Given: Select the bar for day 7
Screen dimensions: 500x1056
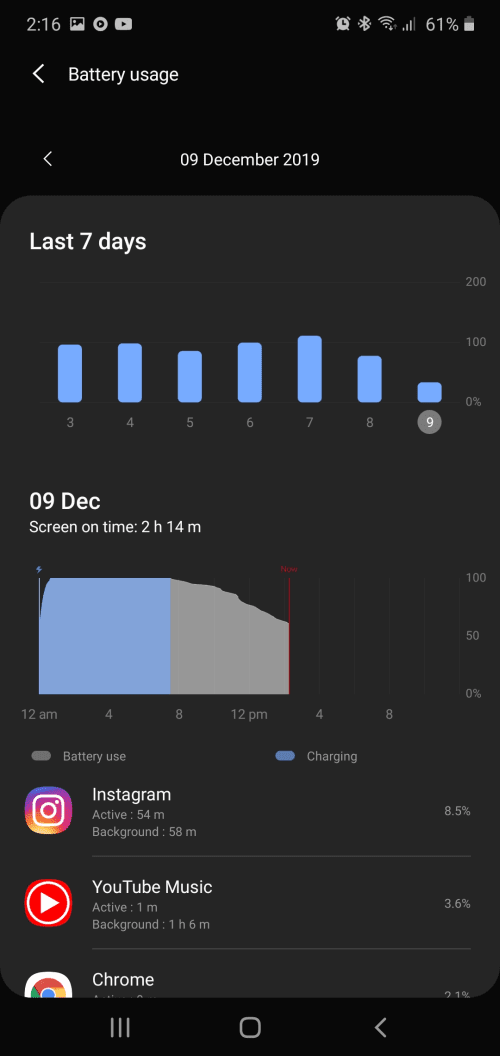Looking at the screenshot, I should pos(310,369).
